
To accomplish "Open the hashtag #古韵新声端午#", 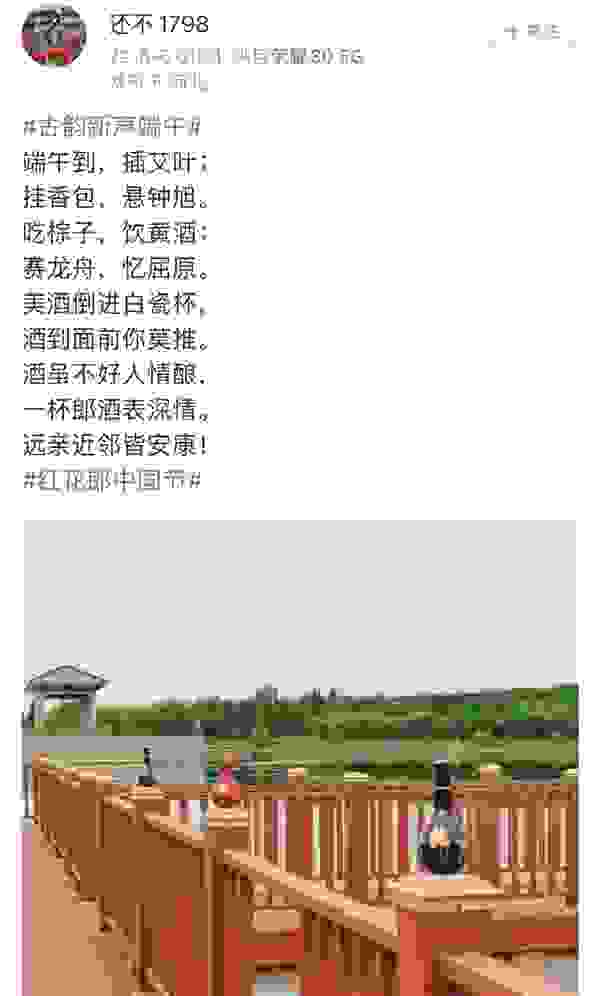I will click(x=113, y=128).
